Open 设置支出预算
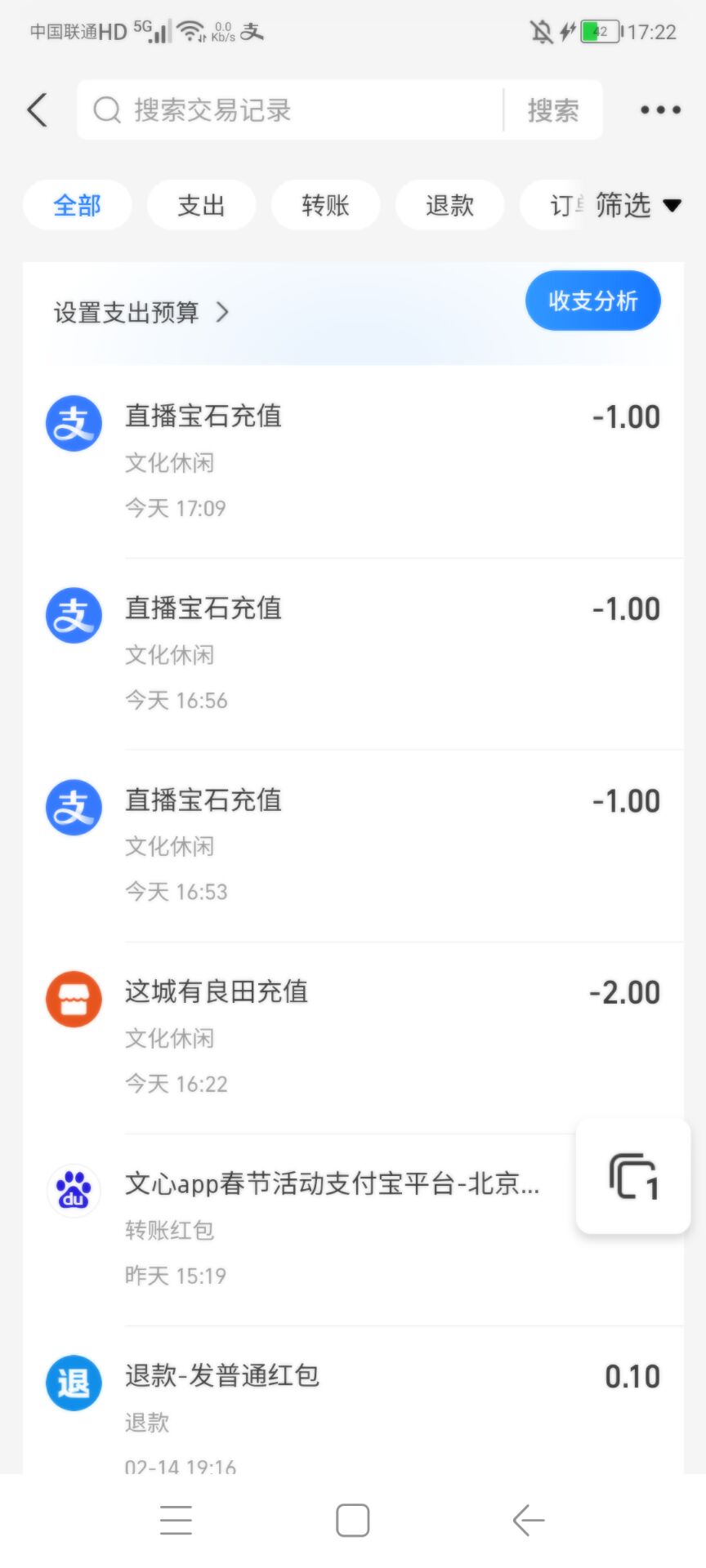The image size is (706, 1568). 141,312
